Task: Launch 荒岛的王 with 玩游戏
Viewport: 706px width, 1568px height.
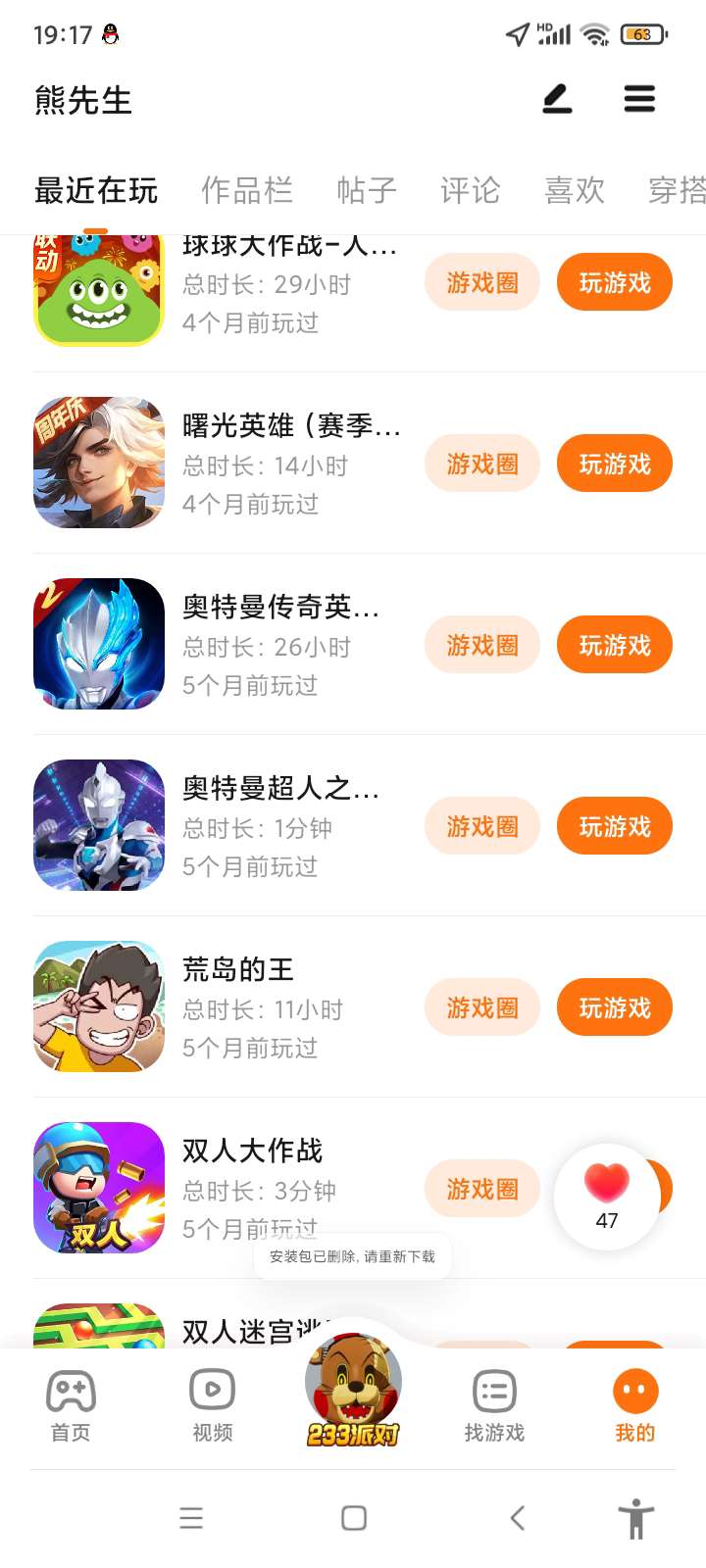Action: pyautogui.click(x=615, y=1007)
